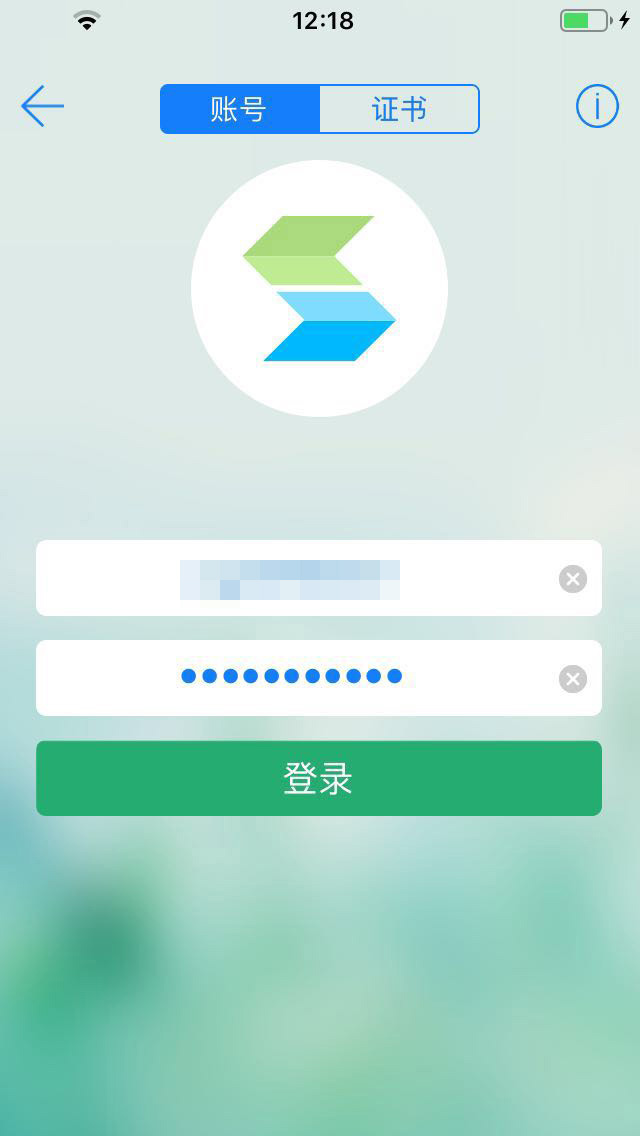Open the info icon
This screenshot has width=640, height=1136.
[597, 106]
